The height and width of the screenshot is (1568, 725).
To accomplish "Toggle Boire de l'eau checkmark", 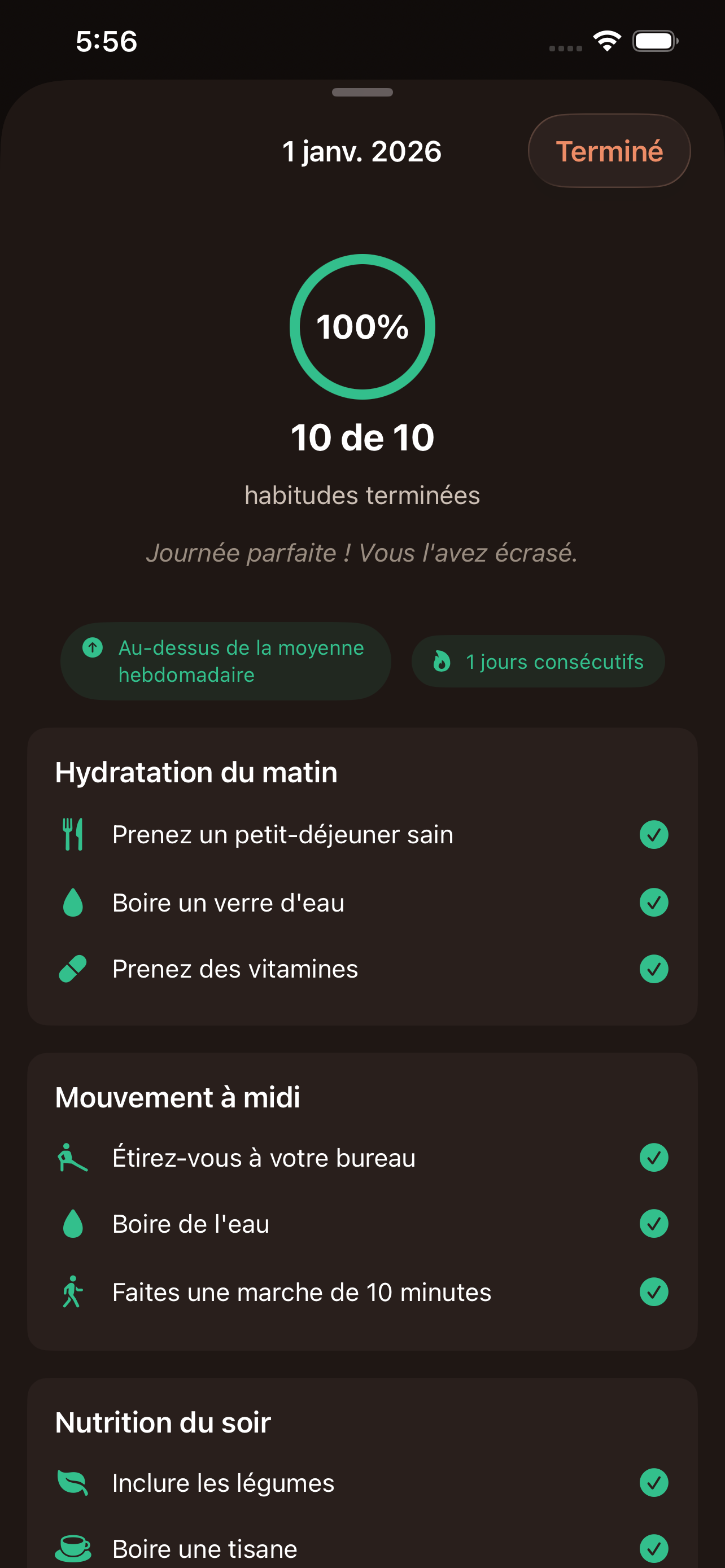I will pyautogui.click(x=654, y=1224).
